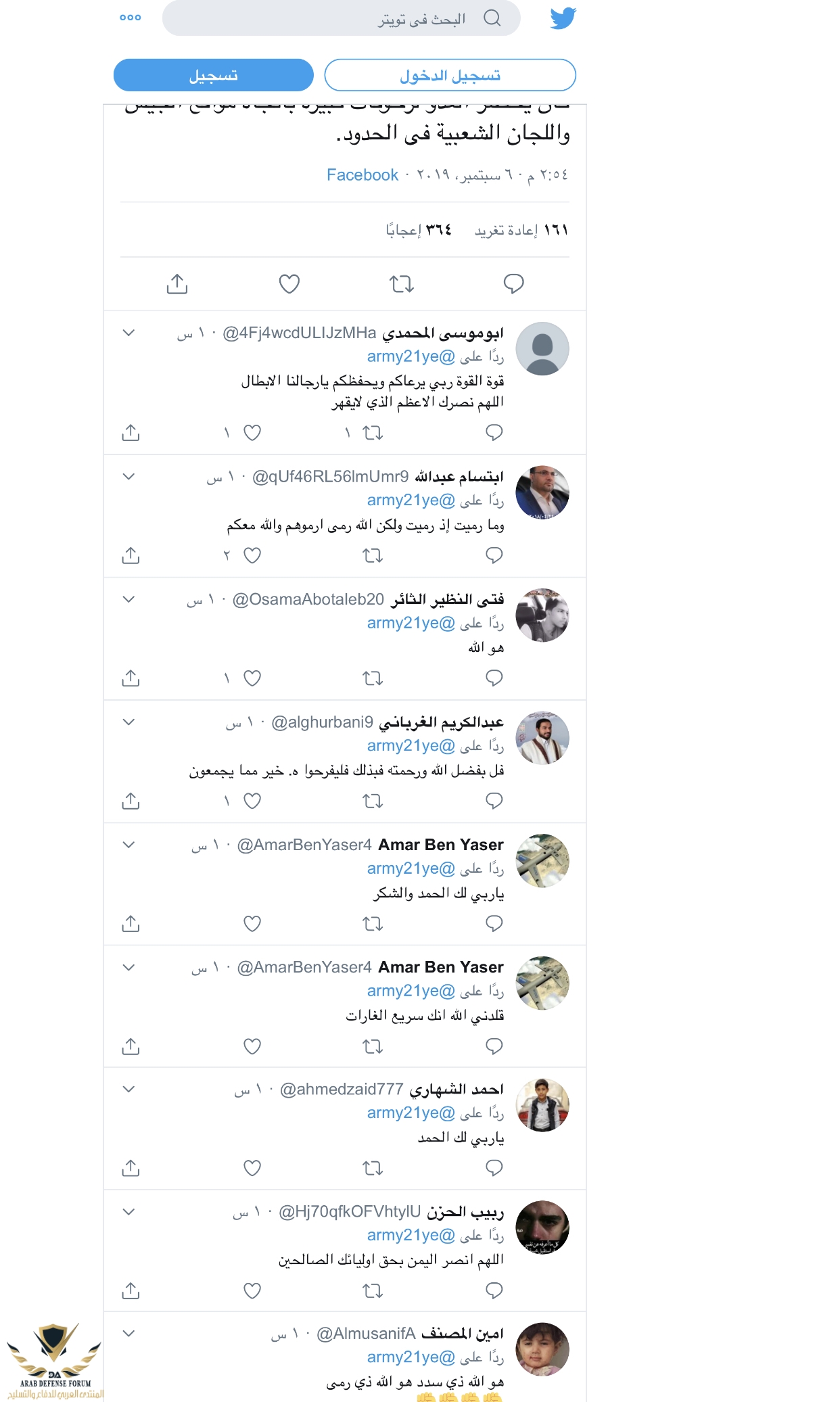Like the reply by ربيب الحزن

[252, 1291]
